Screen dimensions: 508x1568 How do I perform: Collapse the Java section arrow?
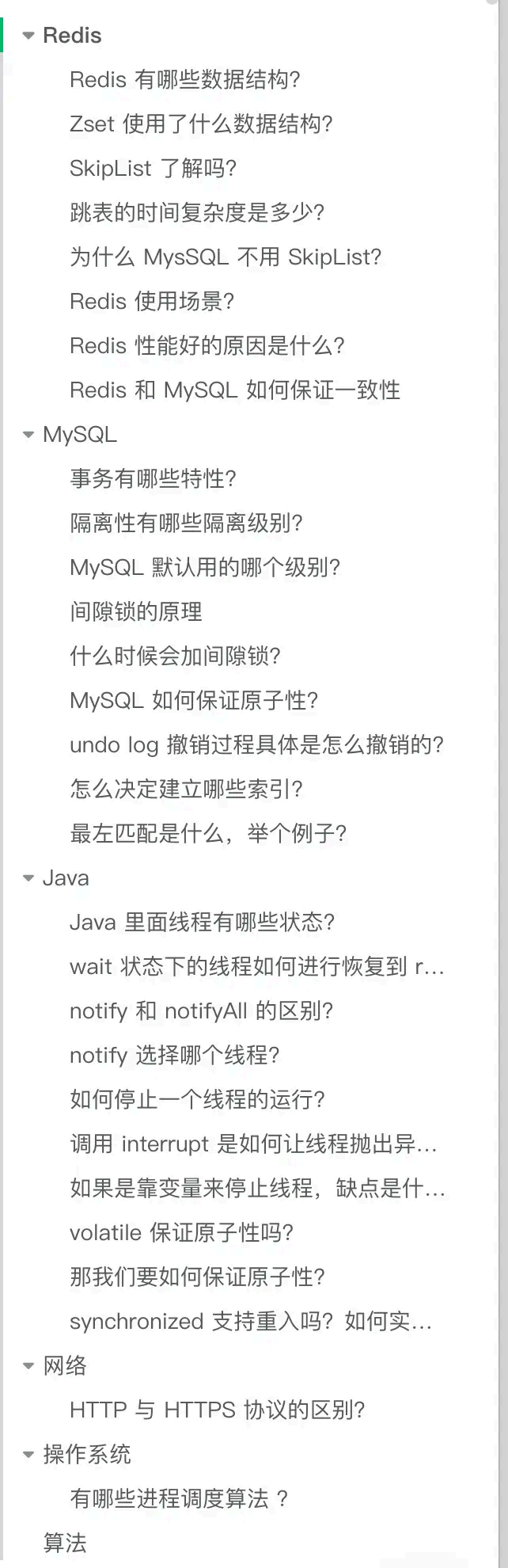(x=29, y=878)
